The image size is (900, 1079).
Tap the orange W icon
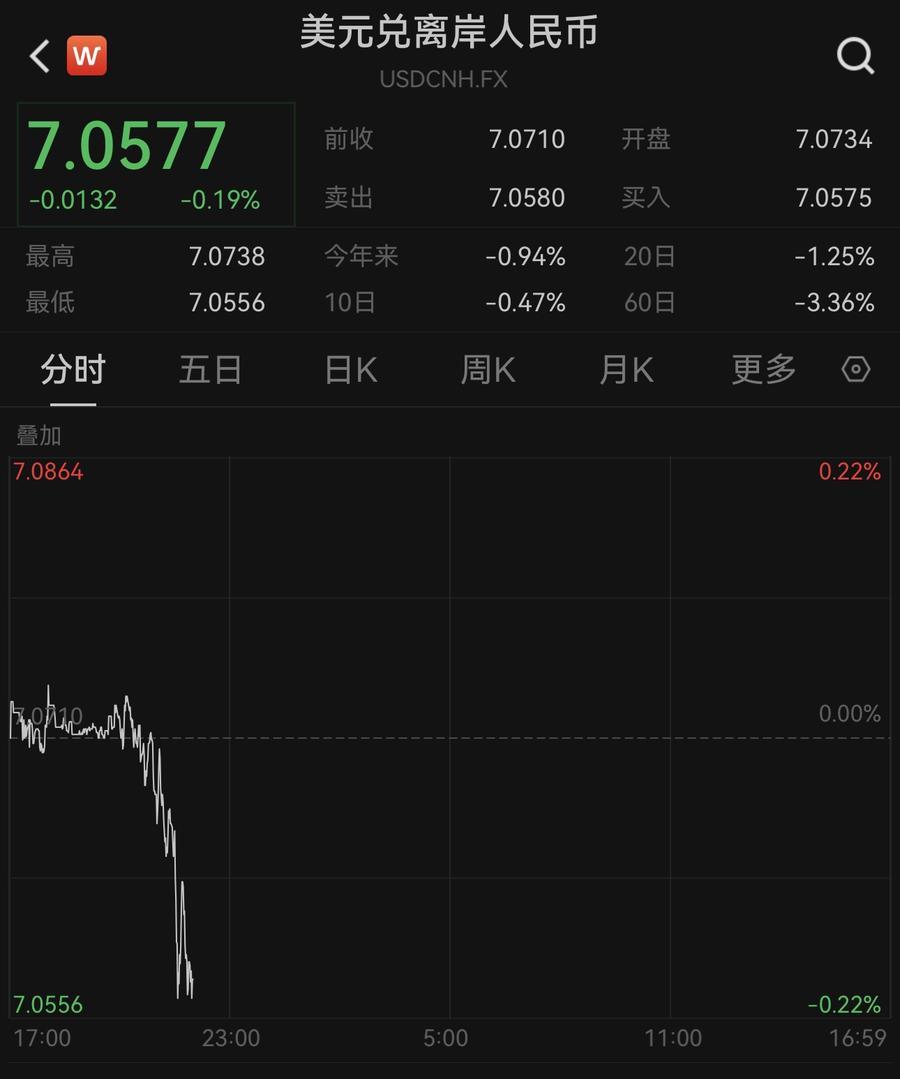tap(87, 55)
